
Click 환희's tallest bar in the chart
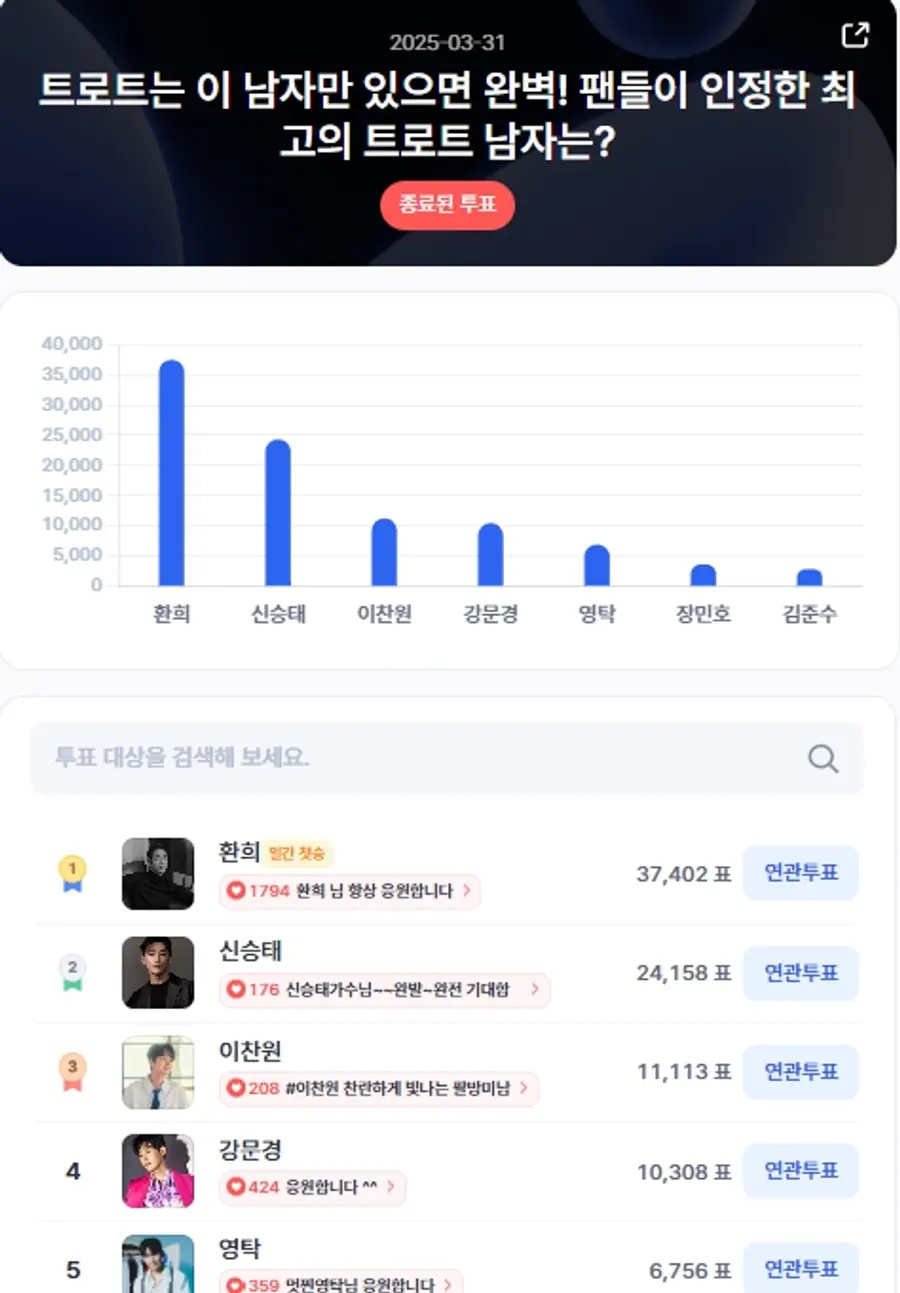pos(173,470)
